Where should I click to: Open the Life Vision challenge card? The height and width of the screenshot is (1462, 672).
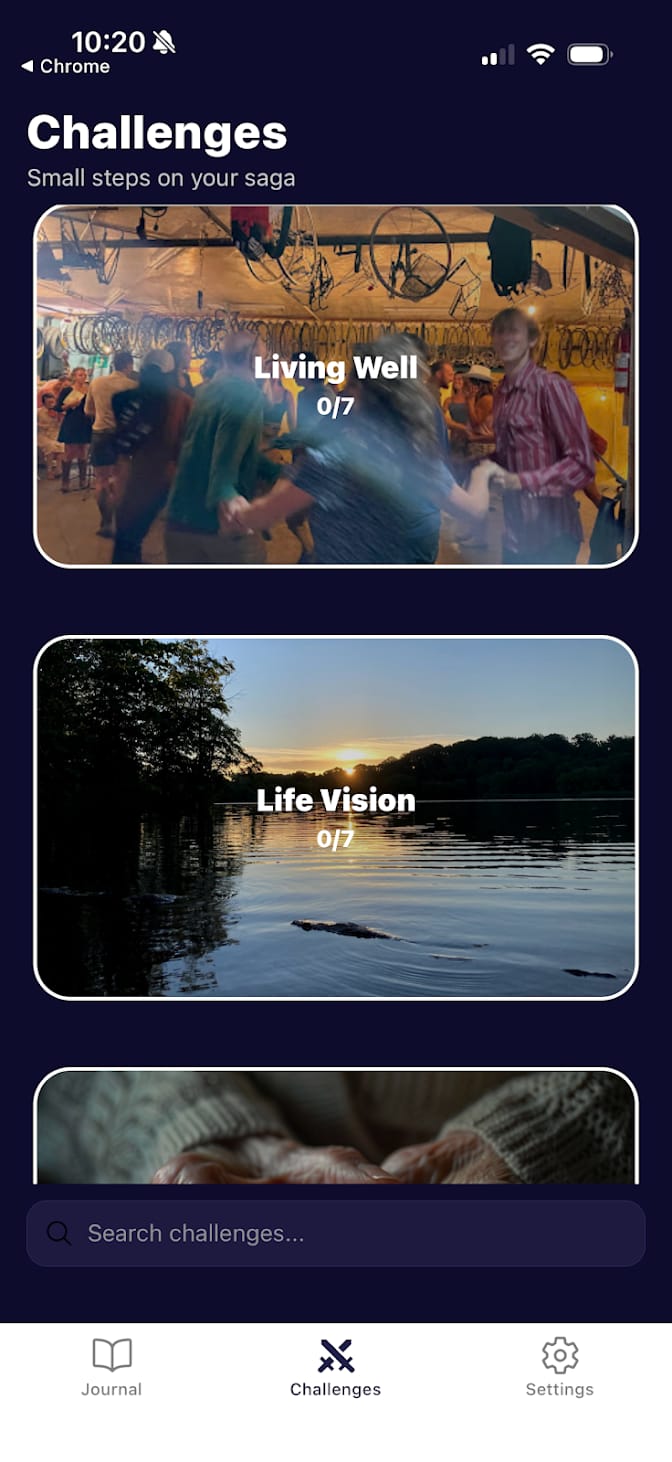click(336, 817)
